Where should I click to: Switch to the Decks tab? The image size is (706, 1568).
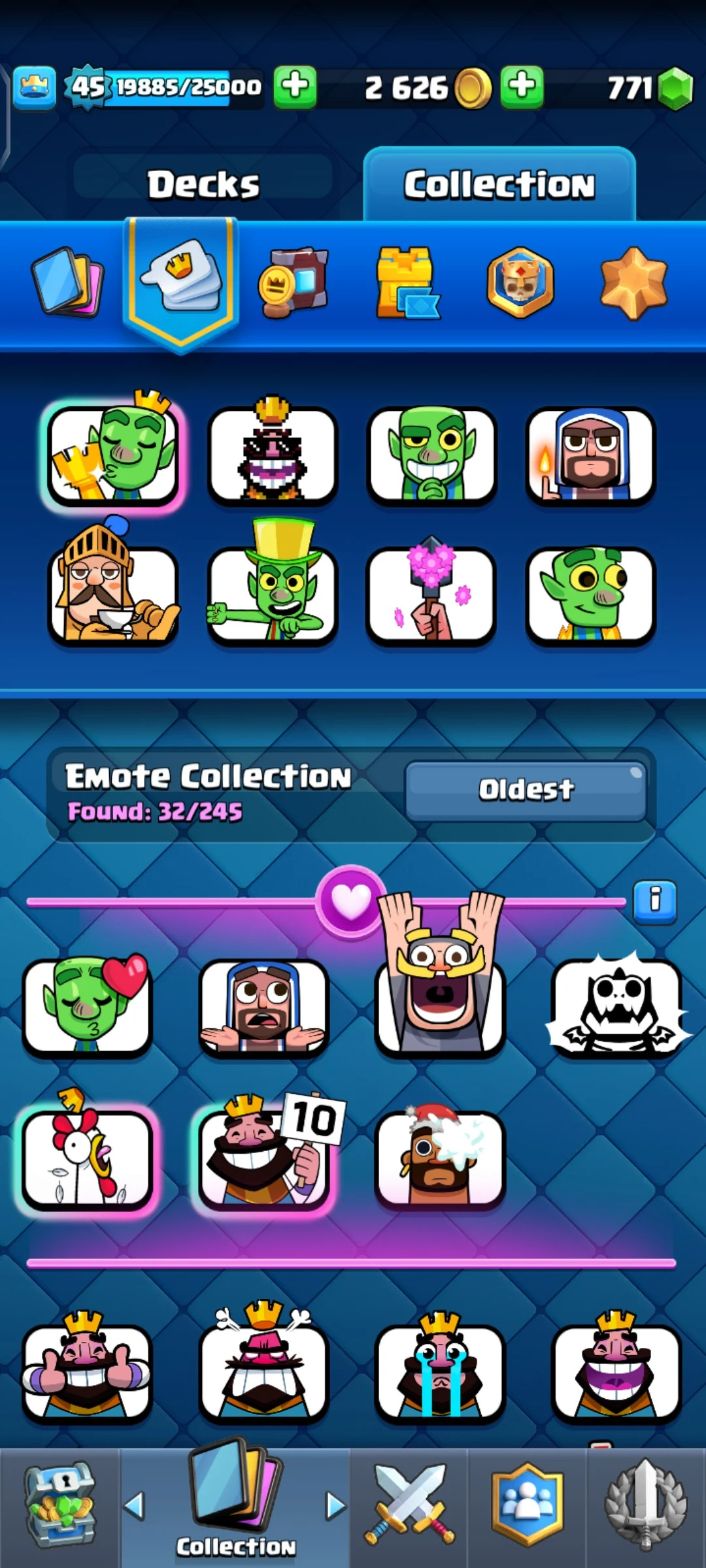click(203, 184)
